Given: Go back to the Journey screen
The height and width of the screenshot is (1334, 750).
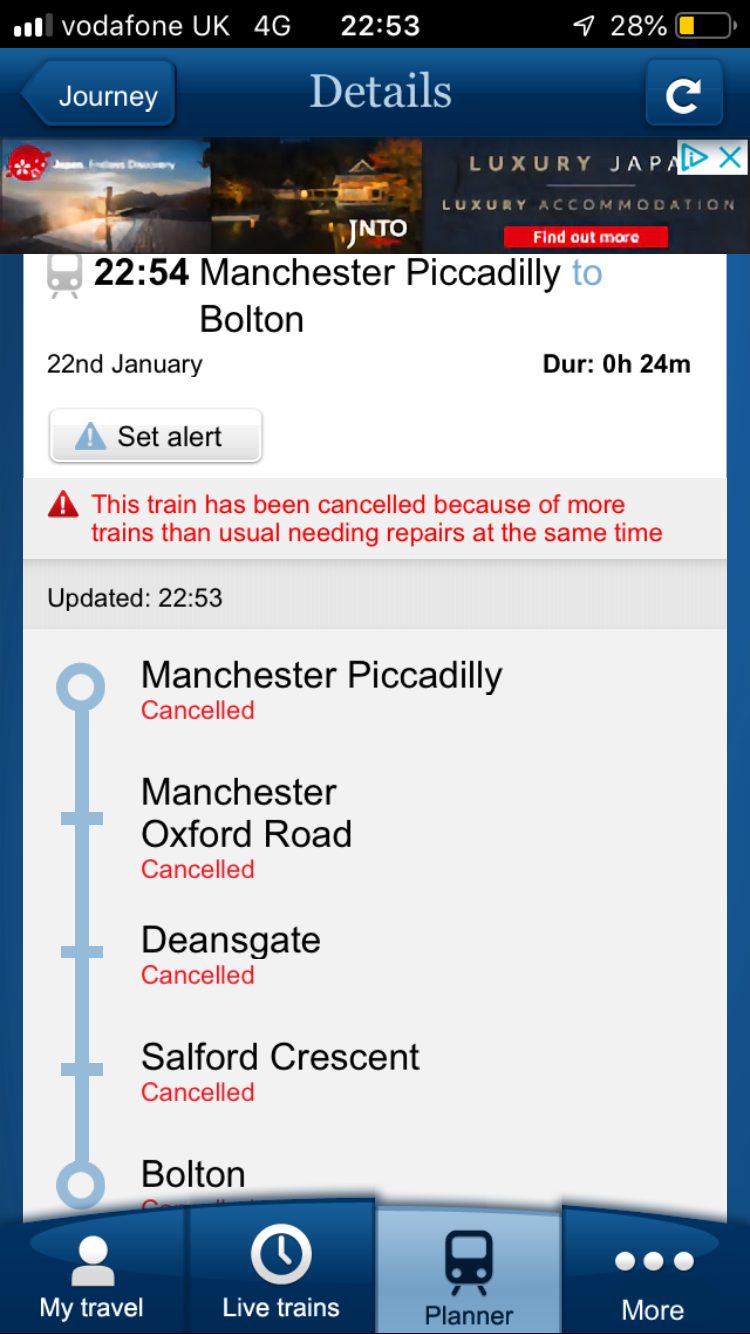Looking at the screenshot, I should 100,96.
